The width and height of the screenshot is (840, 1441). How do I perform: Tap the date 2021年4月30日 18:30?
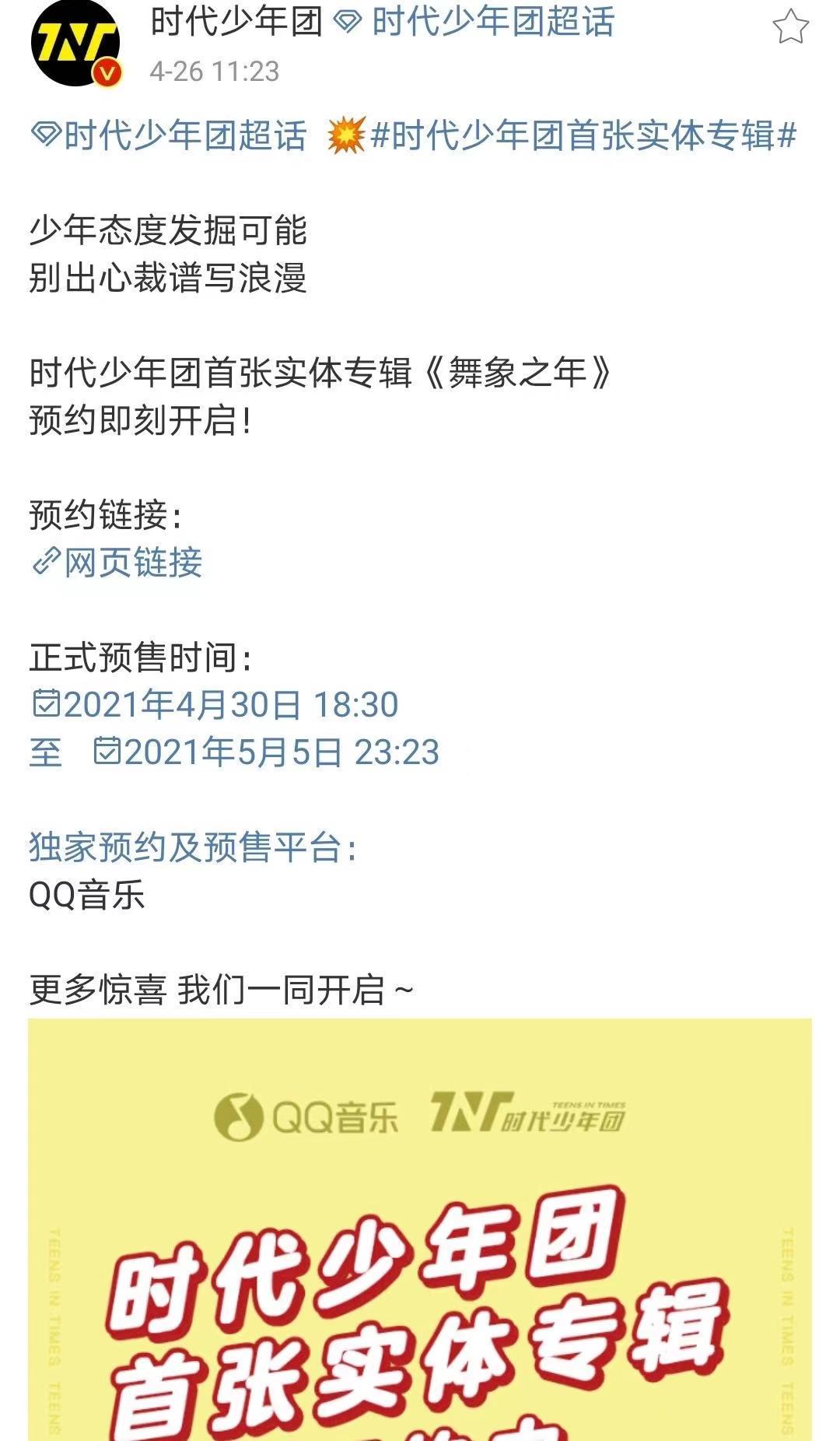point(215,705)
